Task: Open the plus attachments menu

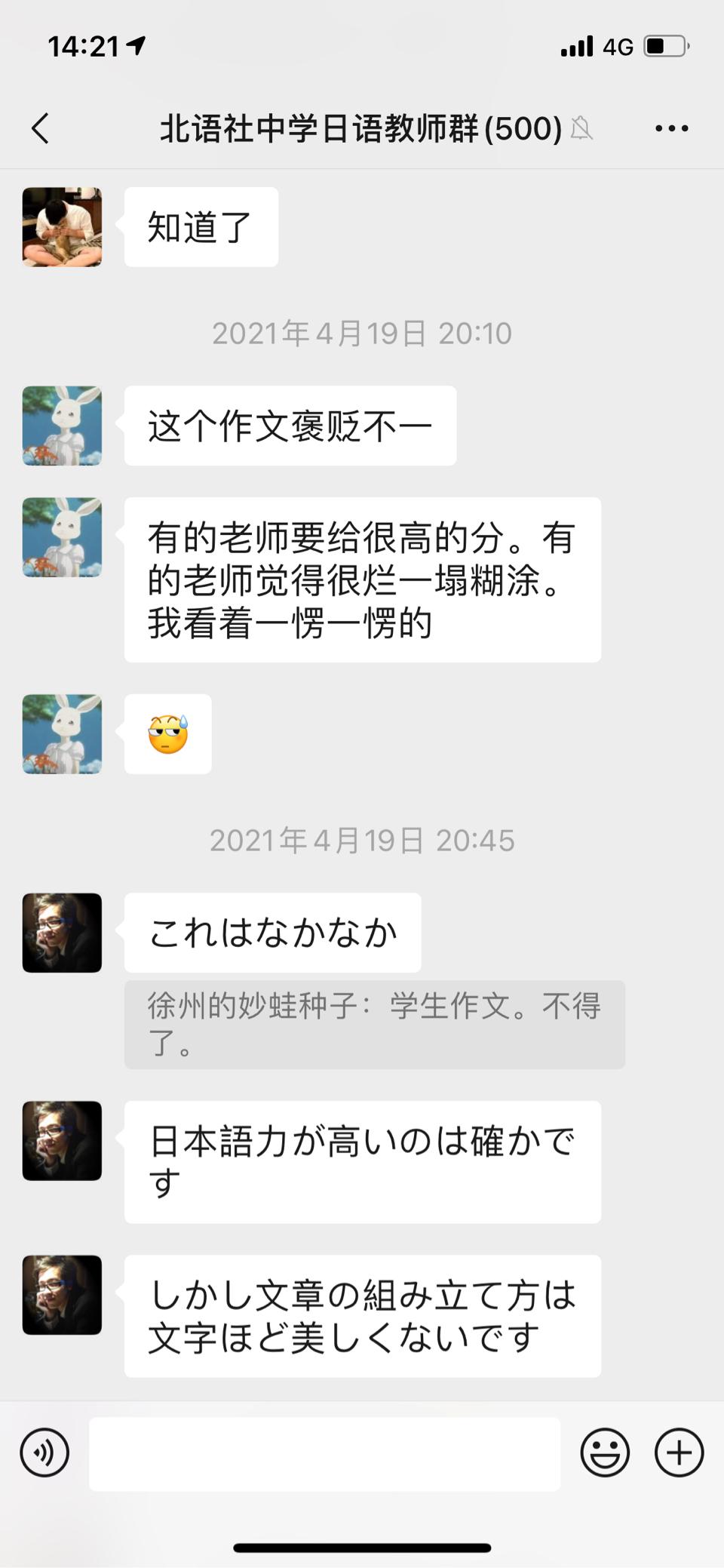Action: [679, 1453]
